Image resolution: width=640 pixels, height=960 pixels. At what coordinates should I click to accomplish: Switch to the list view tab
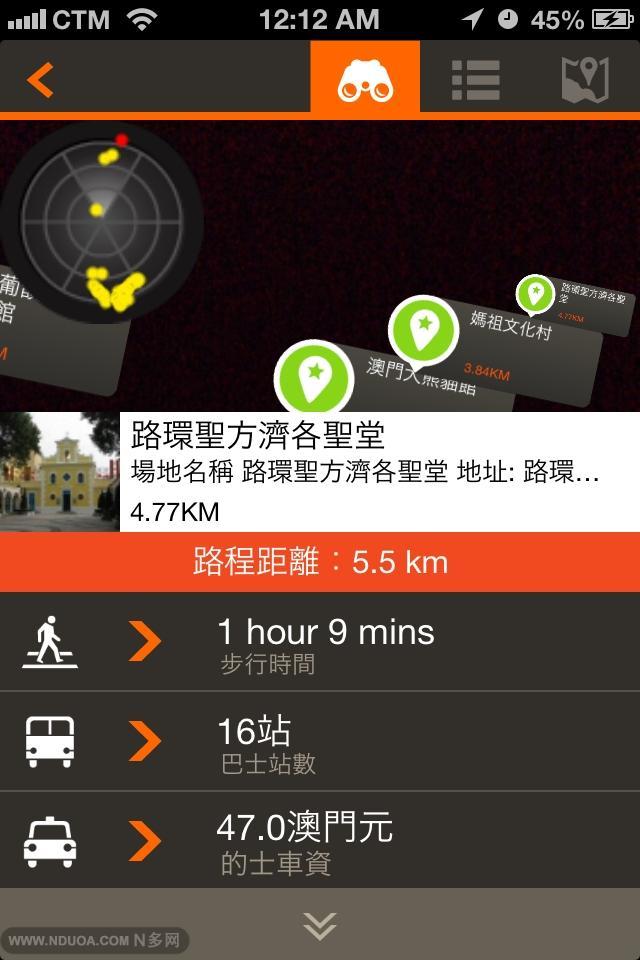tap(475, 79)
